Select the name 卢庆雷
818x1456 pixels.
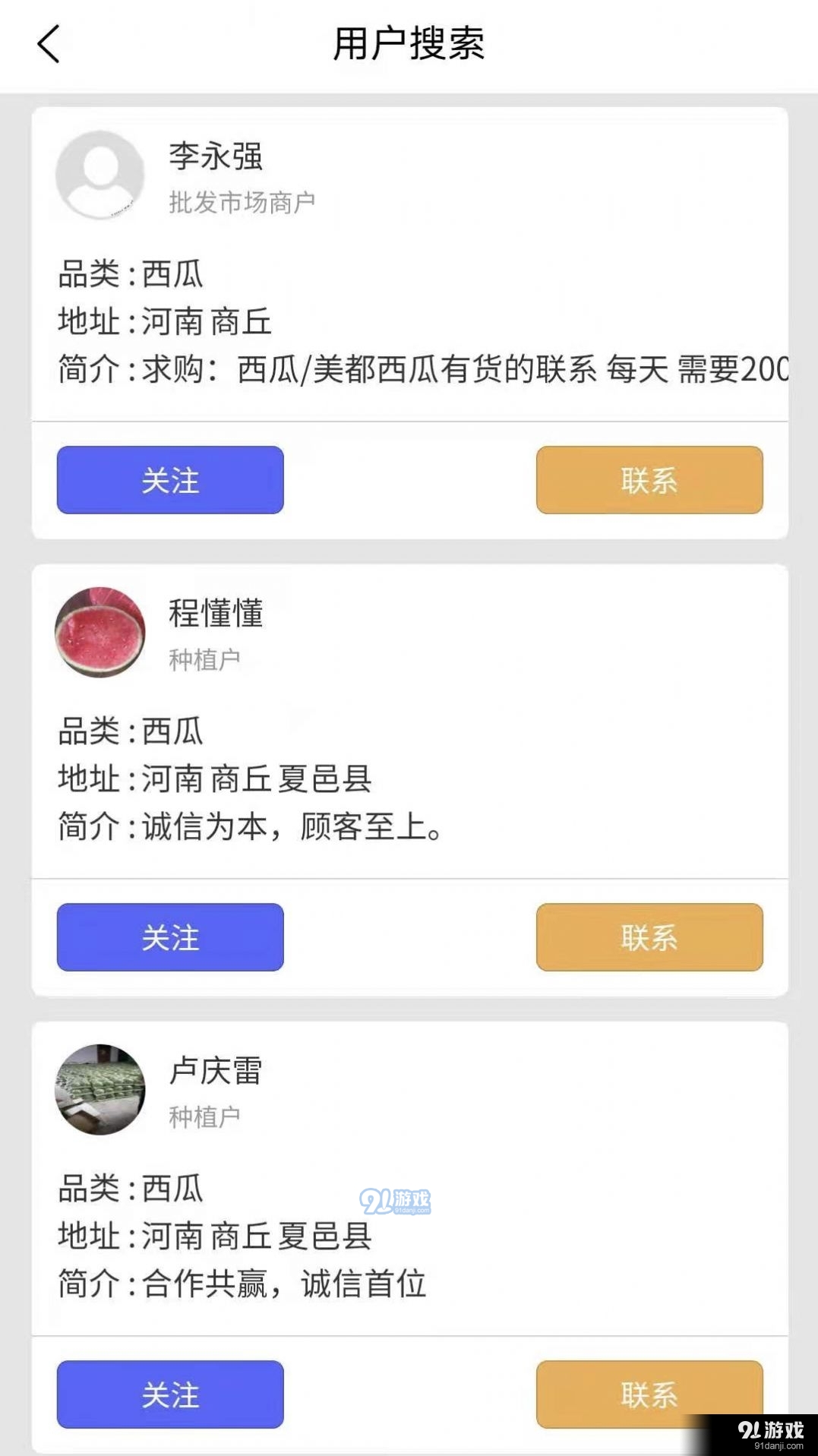[x=215, y=1071]
